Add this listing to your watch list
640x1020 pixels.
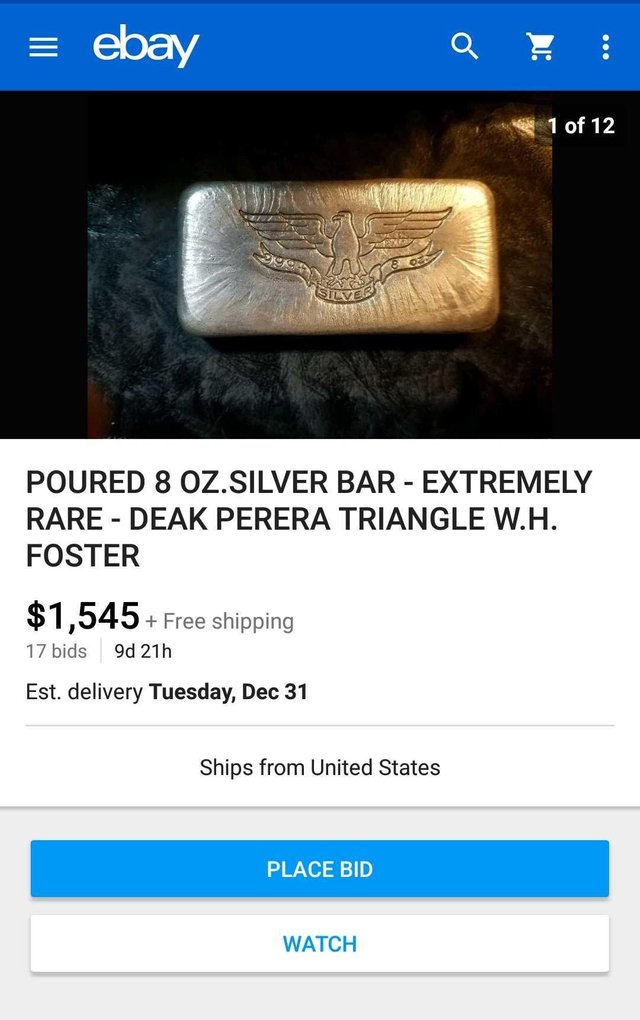[x=320, y=943]
